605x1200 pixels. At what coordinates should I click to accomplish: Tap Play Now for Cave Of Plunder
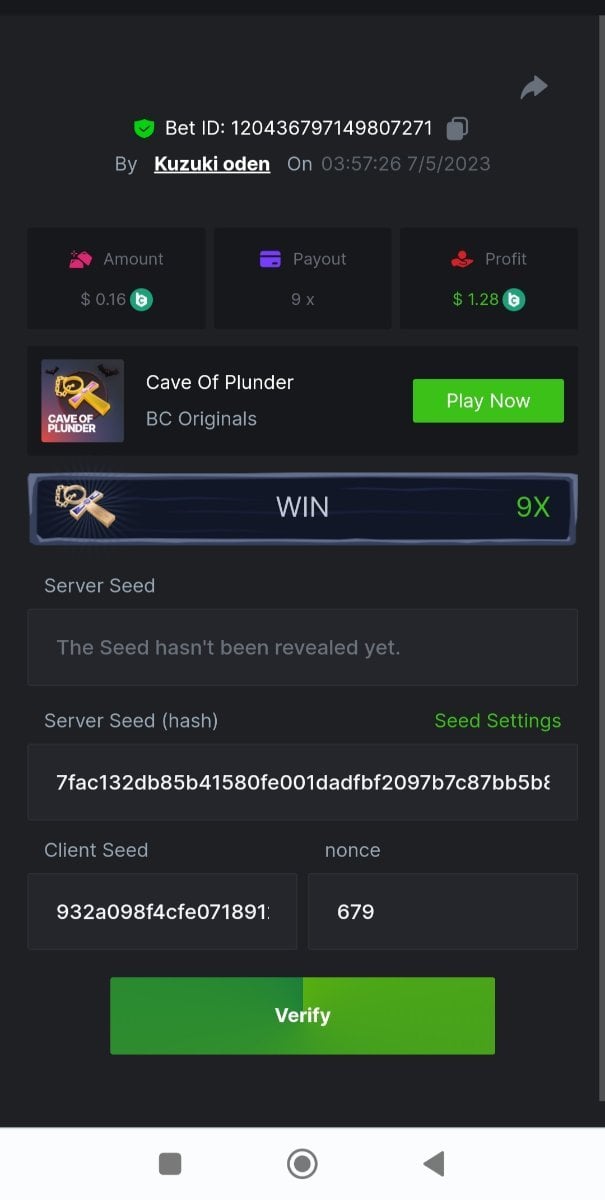[x=488, y=401]
